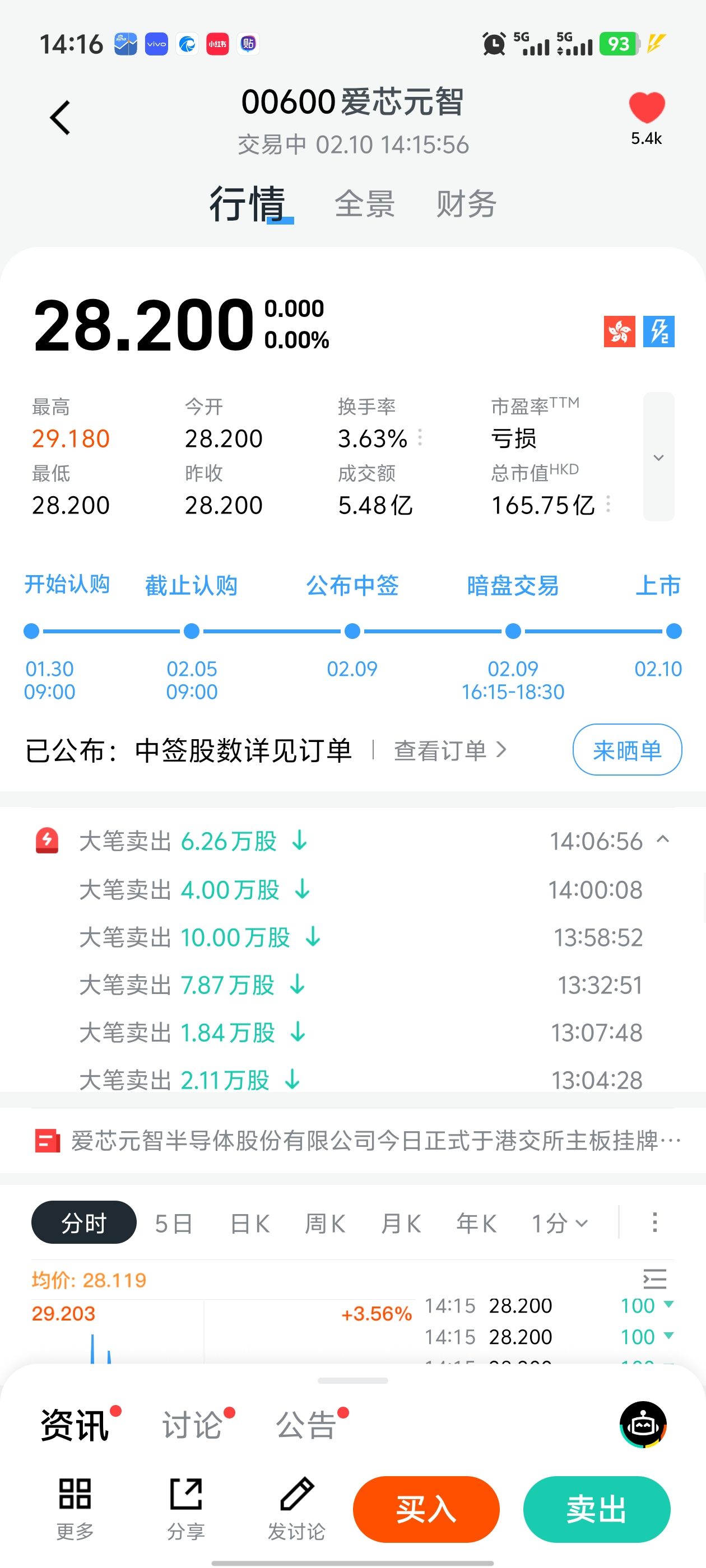Switch chart to 月K
The height and width of the screenshot is (1568, 706).
(x=401, y=1223)
